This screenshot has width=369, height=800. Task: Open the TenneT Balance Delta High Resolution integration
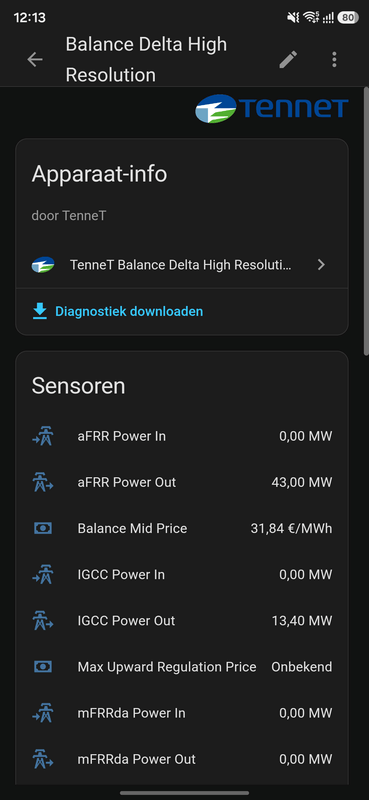click(x=182, y=265)
